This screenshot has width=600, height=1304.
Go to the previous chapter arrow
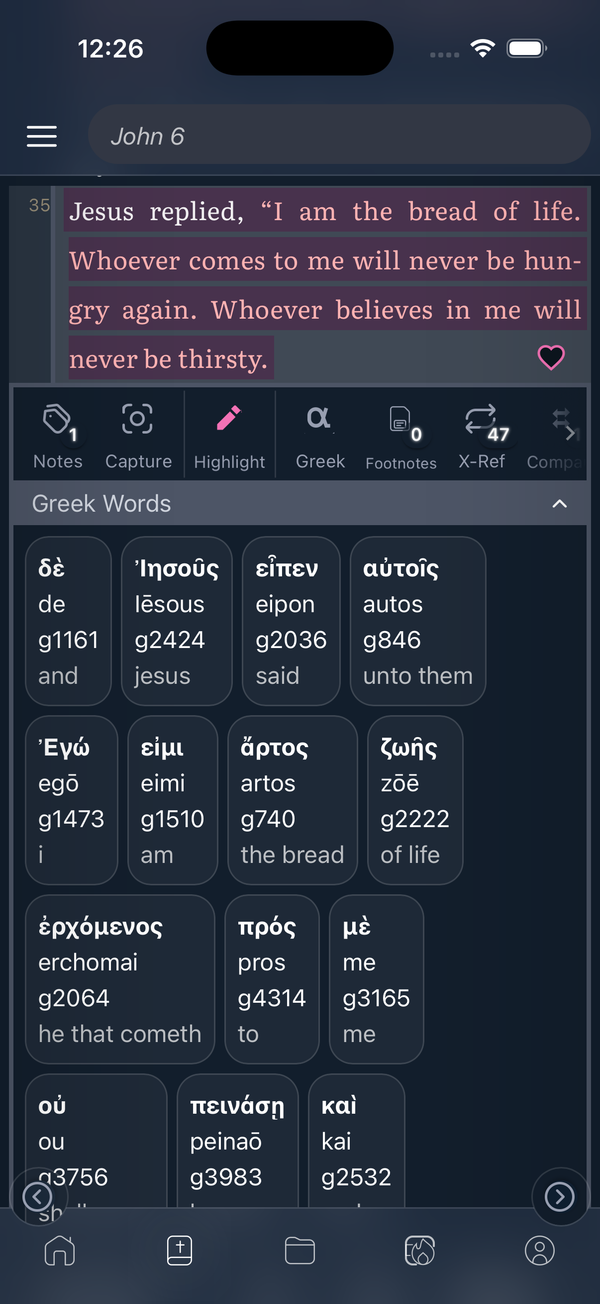tap(37, 1196)
